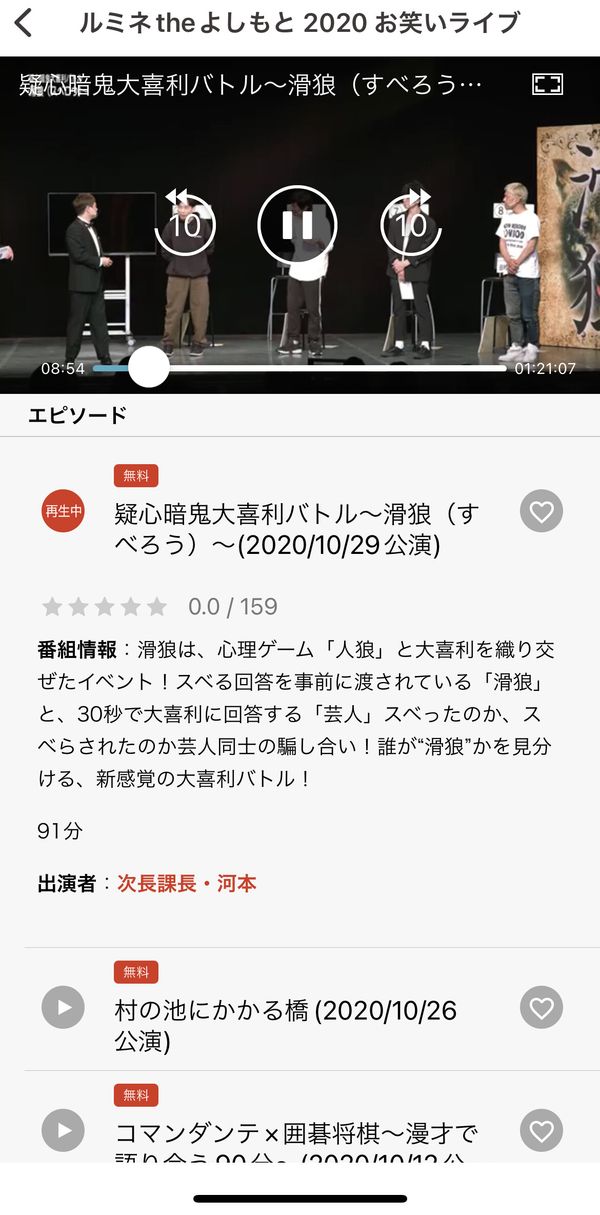Favorite the 村の池にかかる橋 episode
This screenshot has width=600, height=1215.
point(541,1007)
